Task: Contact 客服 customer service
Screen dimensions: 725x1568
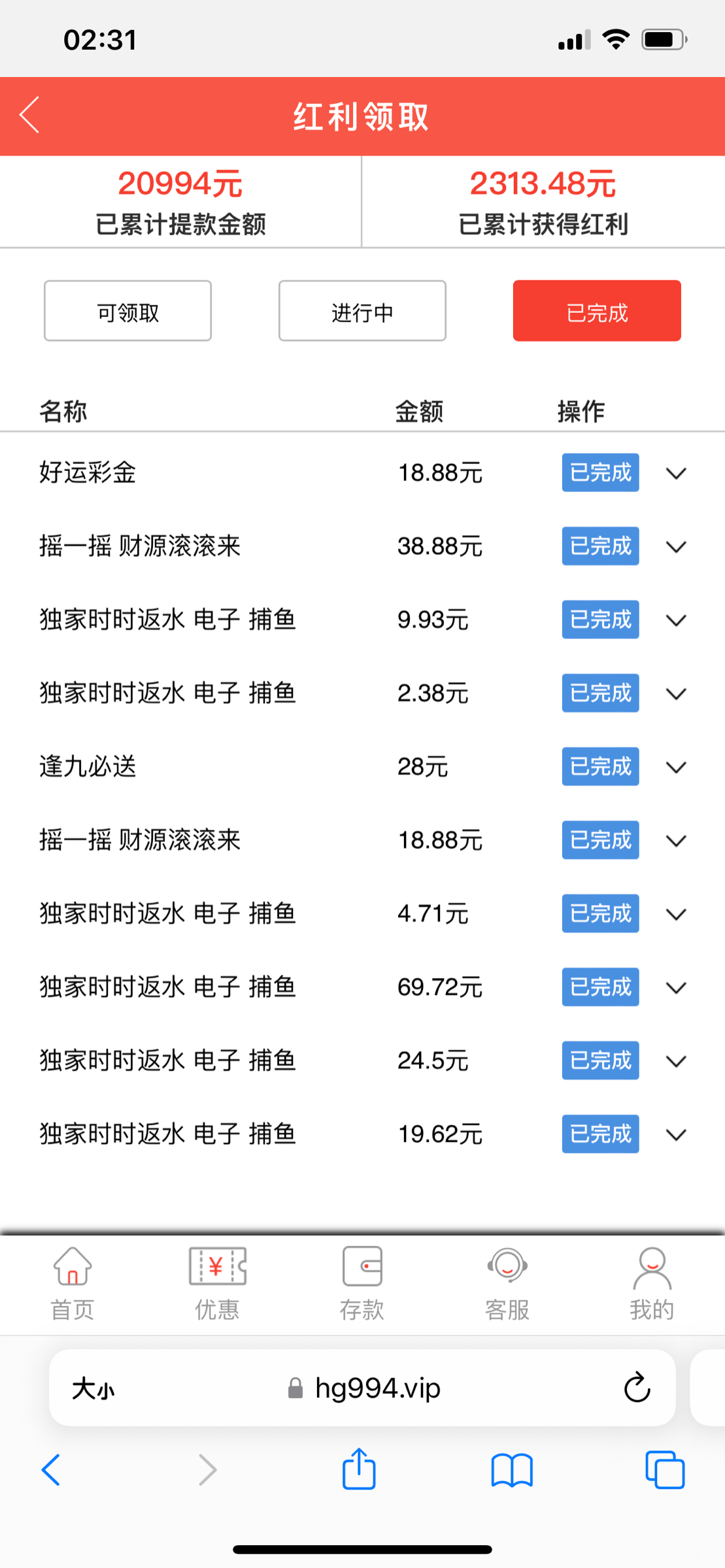Action: coord(507,1283)
